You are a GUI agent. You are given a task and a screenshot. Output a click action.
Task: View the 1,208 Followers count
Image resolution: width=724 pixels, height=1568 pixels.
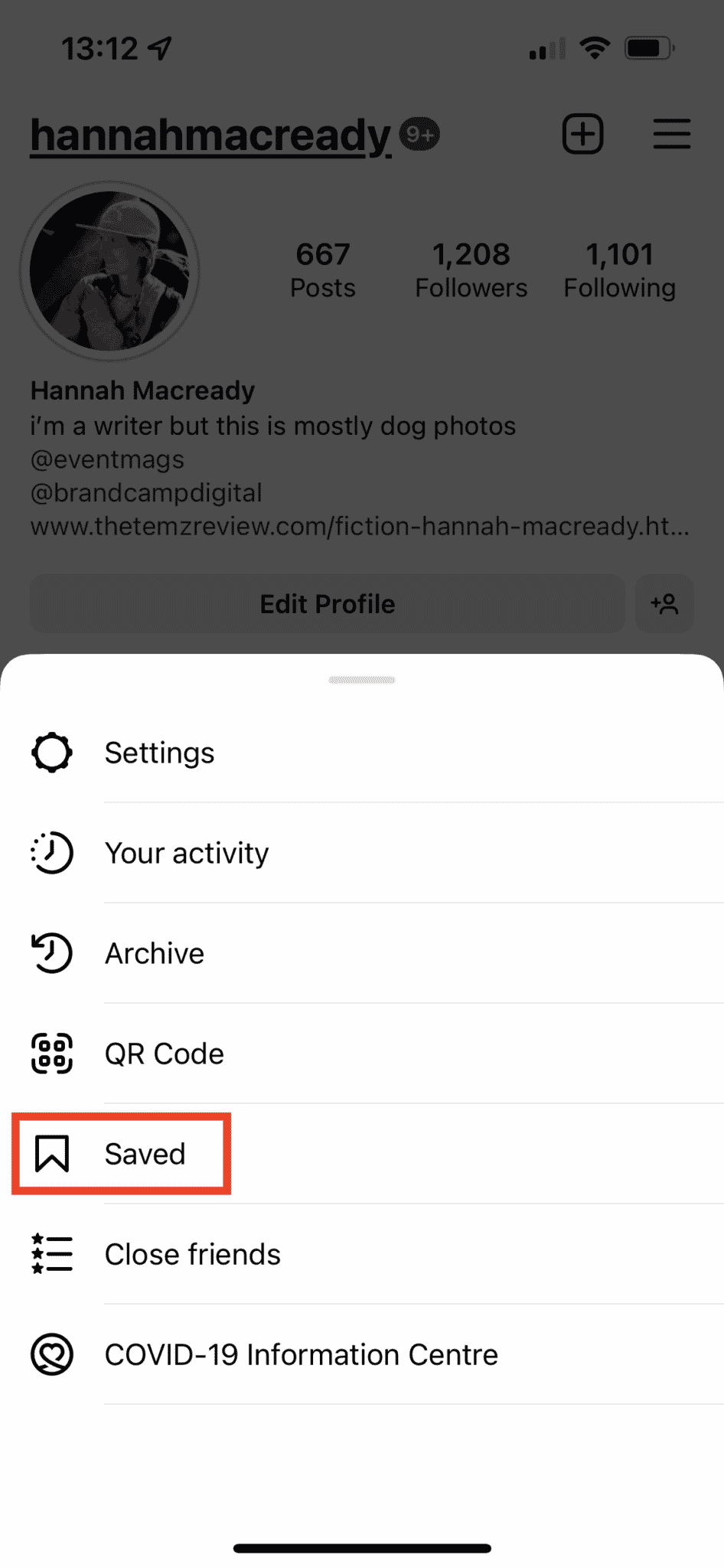pos(471,269)
